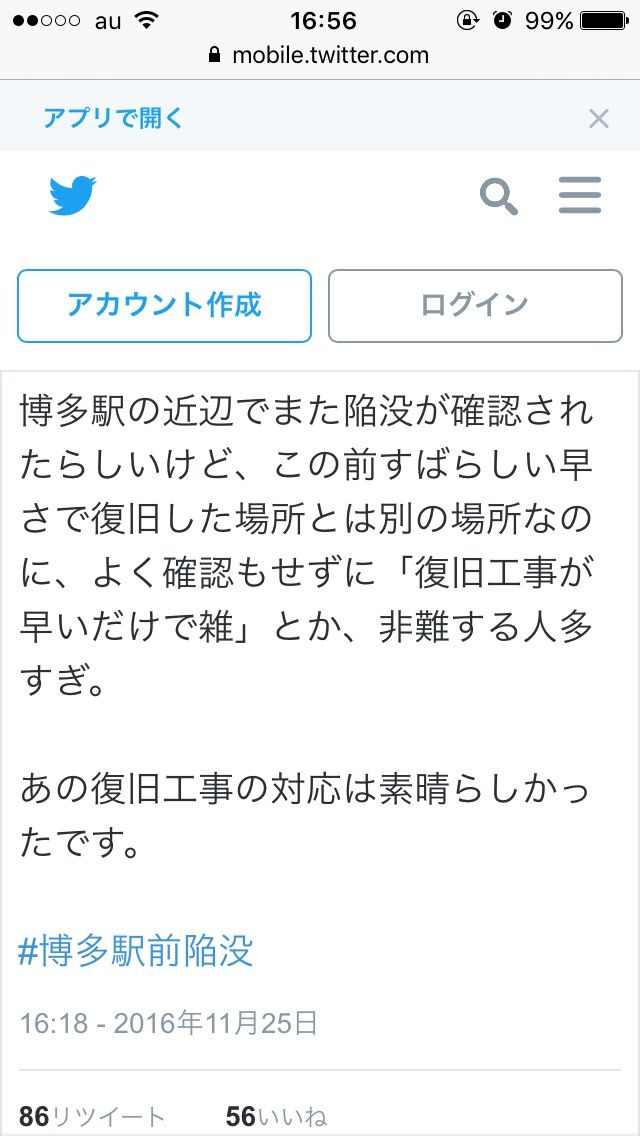View the 56 いいね list

[276, 1116]
